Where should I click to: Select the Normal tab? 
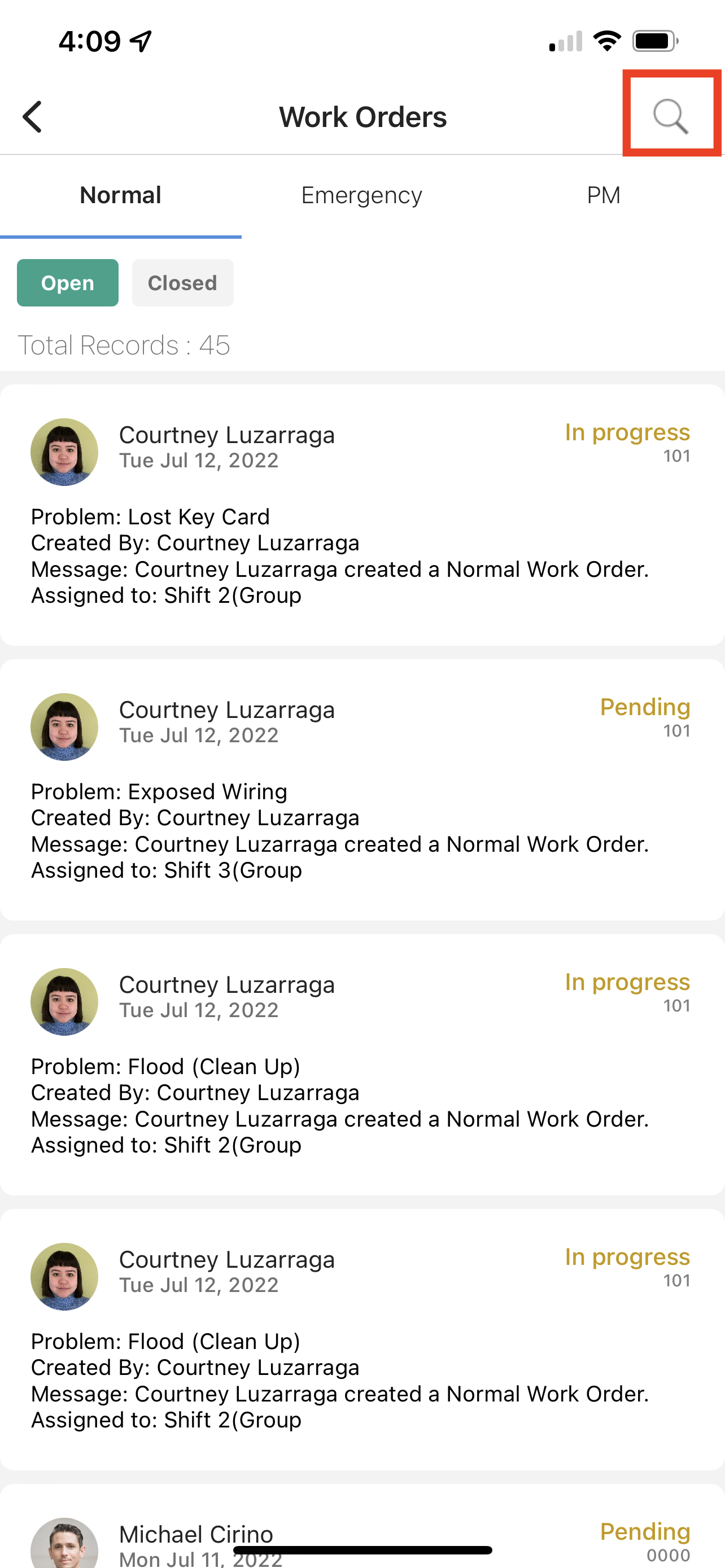click(x=120, y=195)
